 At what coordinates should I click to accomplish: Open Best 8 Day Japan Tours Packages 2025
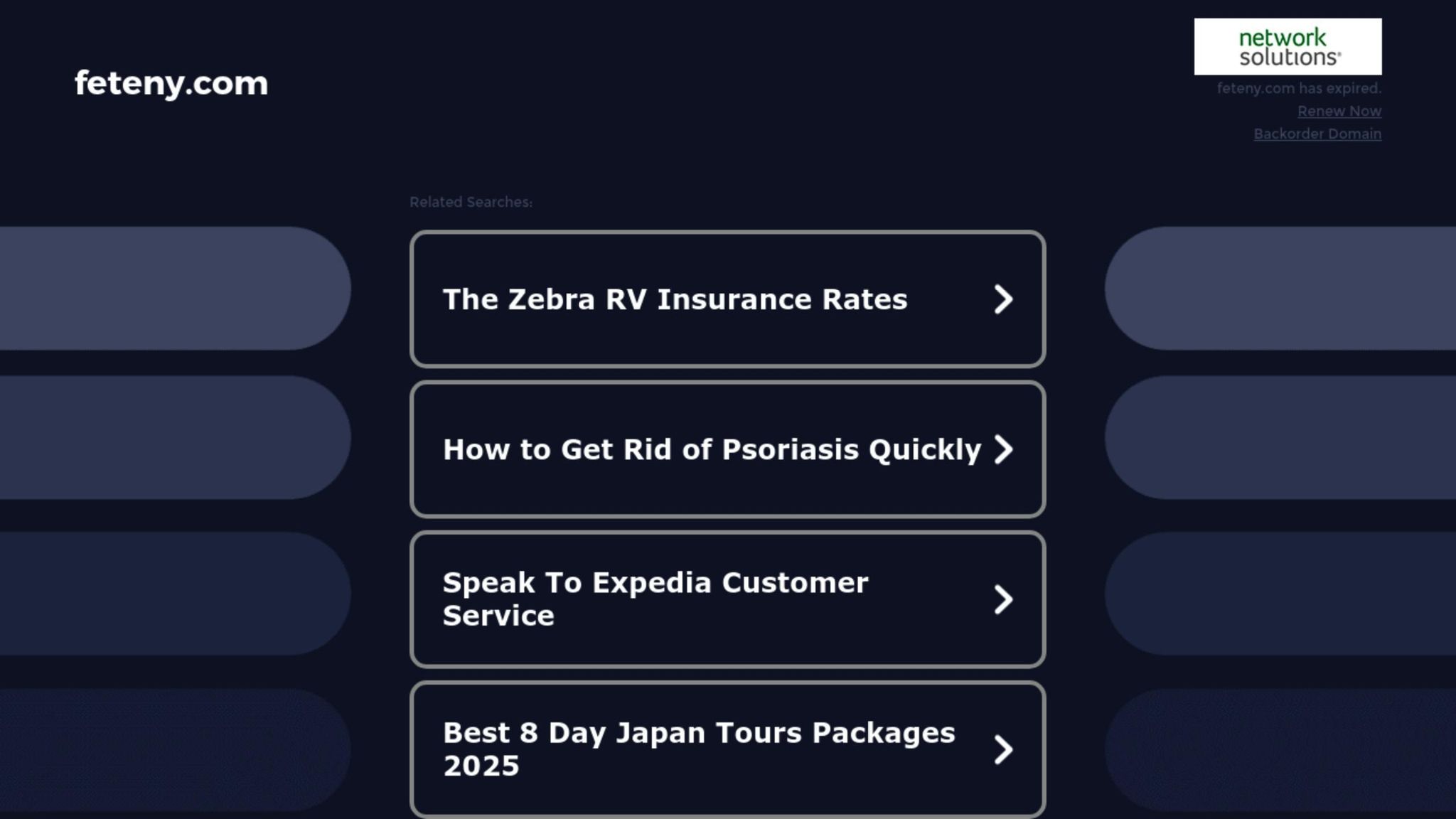727,749
